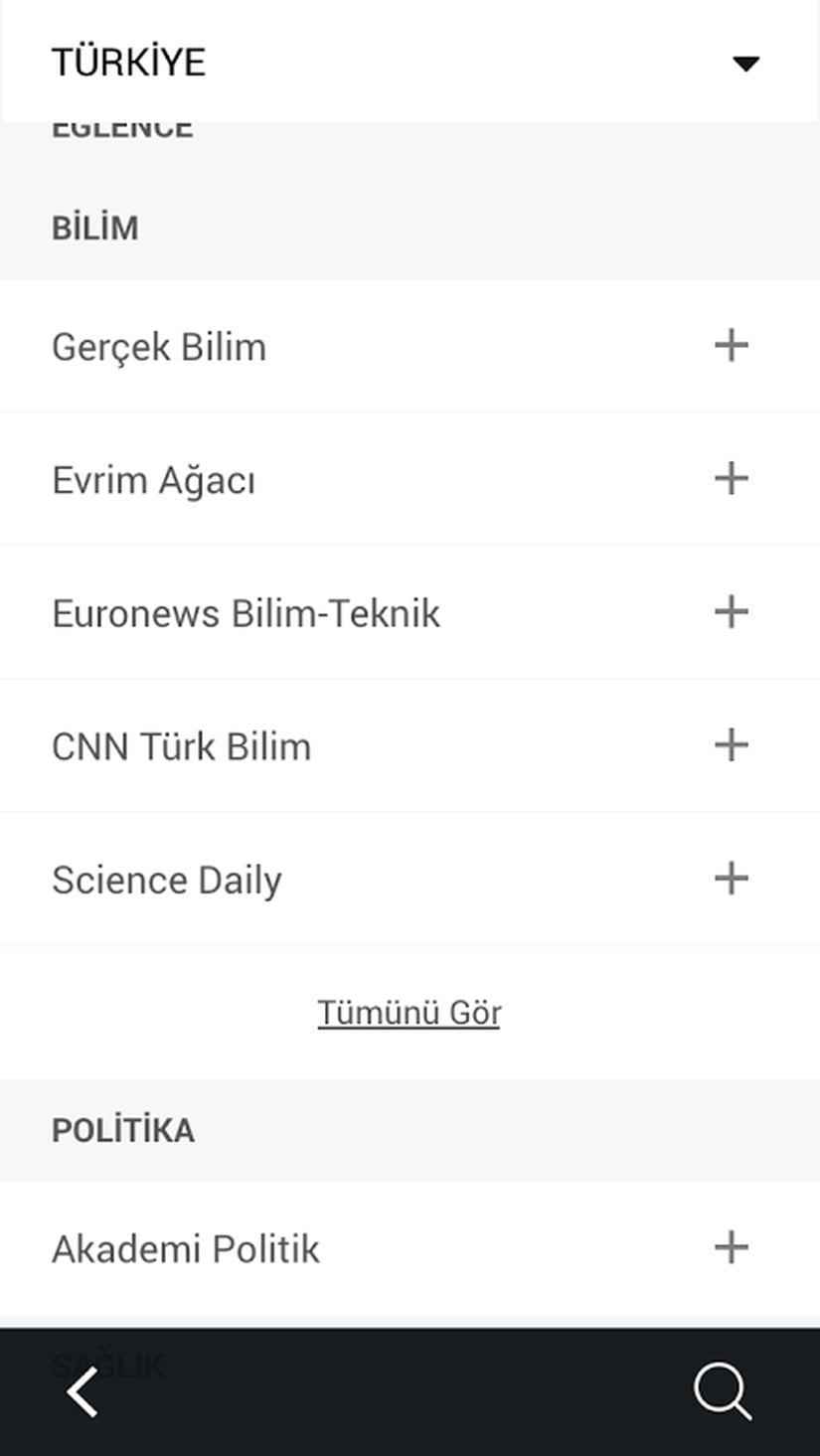The height and width of the screenshot is (1456, 820).
Task: Select the Science Daily row
Action: click(166, 880)
